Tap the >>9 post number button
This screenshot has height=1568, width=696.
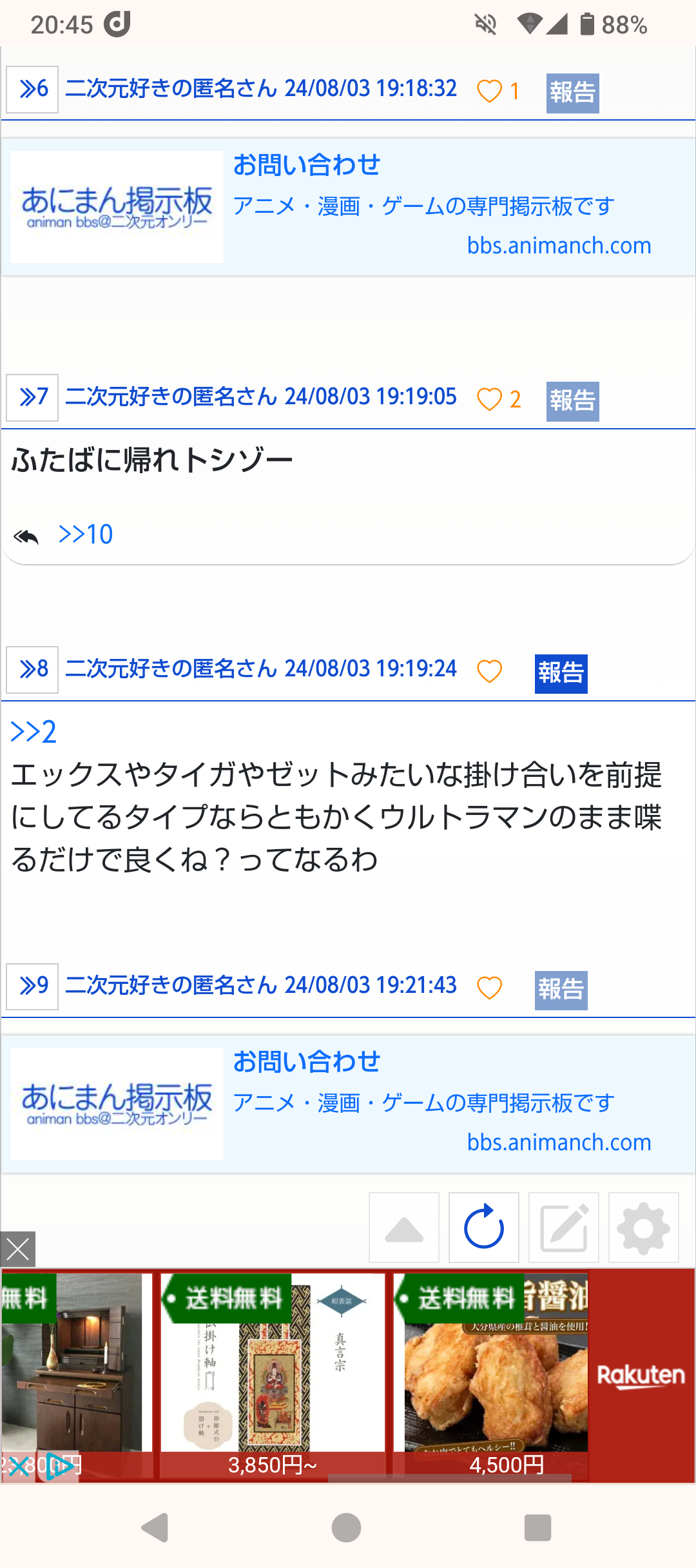coord(32,986)
